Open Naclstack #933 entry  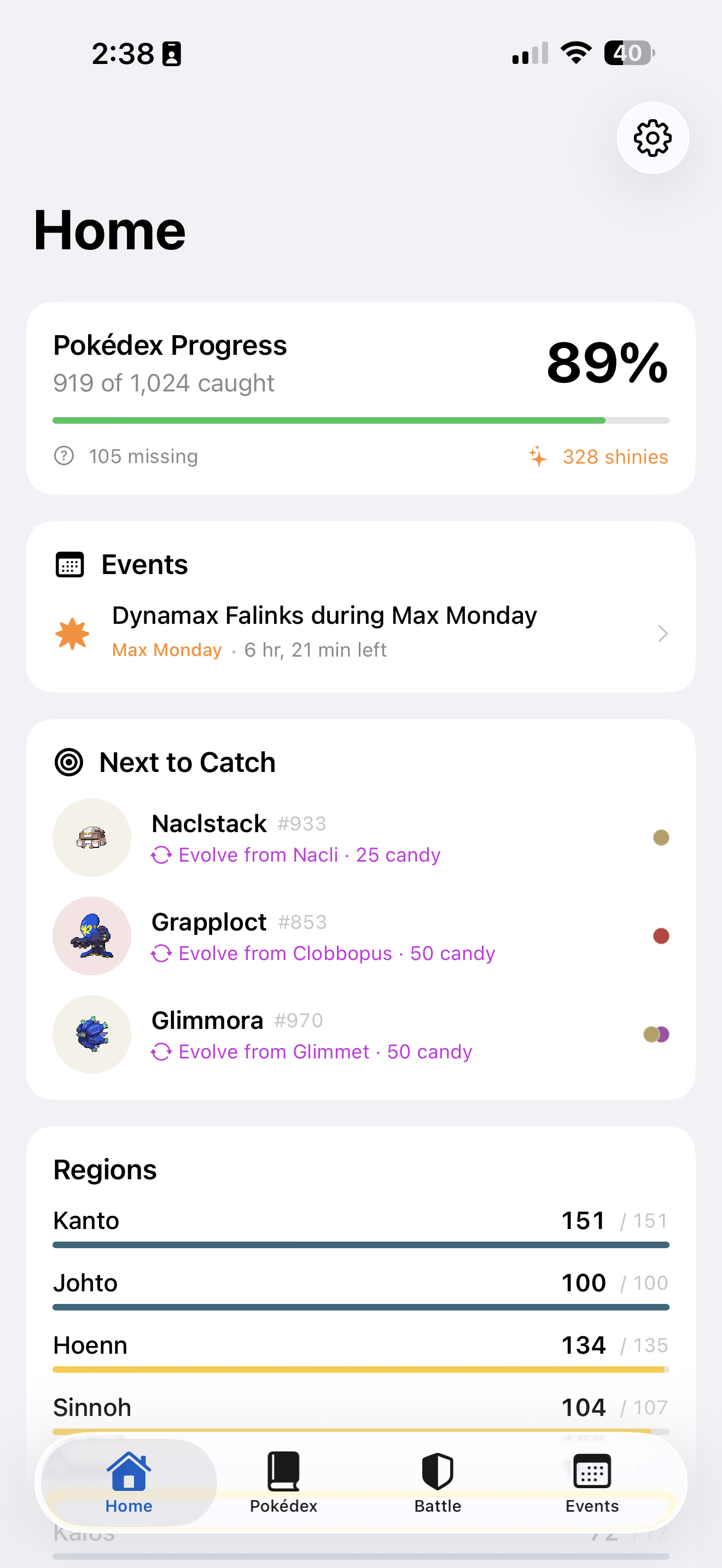[x=360, y=838]
